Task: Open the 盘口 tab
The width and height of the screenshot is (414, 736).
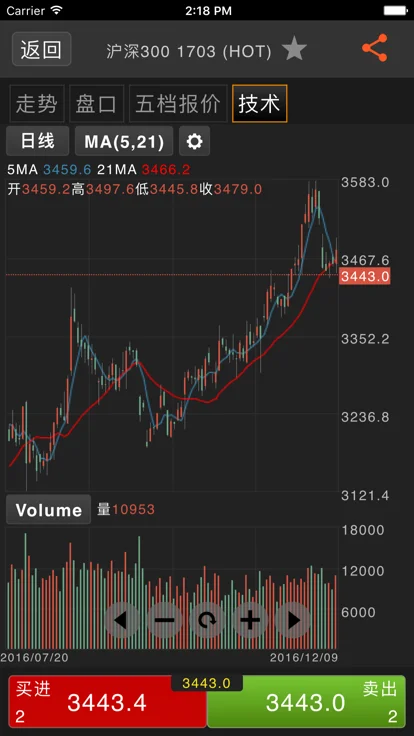Action: click(96, 104)
